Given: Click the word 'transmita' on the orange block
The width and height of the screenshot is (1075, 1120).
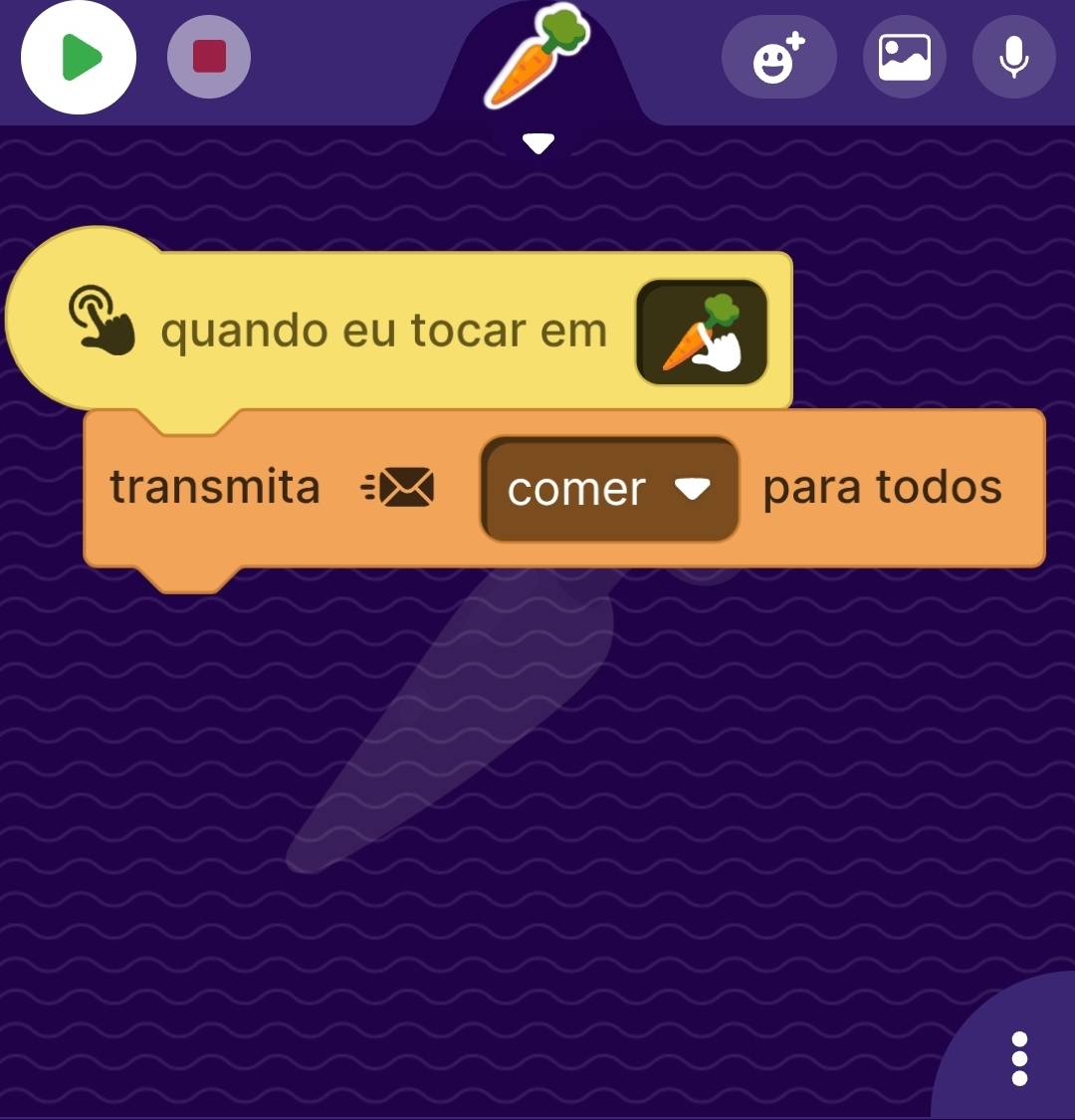Looking at the screenshot, I should pos(214,488).
